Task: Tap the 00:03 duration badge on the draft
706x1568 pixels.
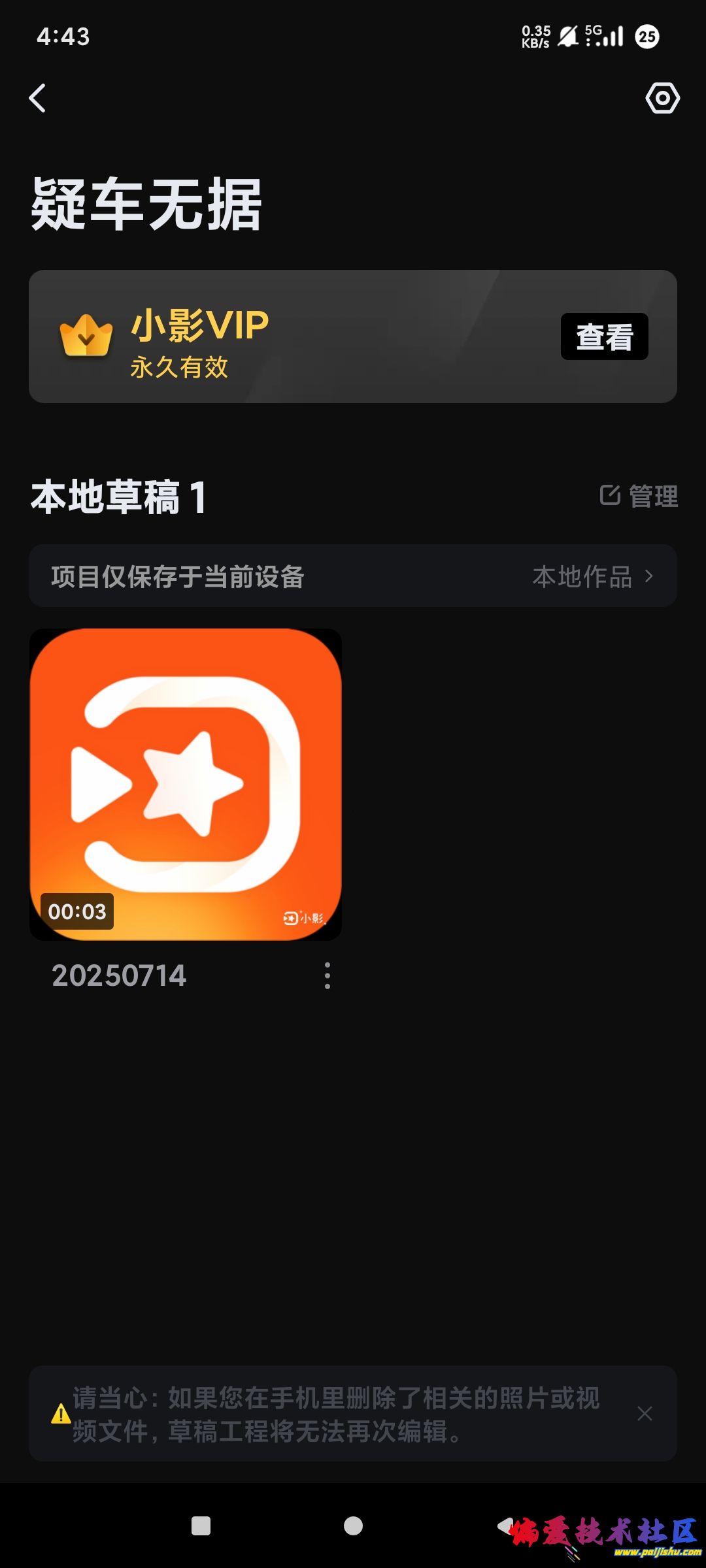Action: point(78,911)
